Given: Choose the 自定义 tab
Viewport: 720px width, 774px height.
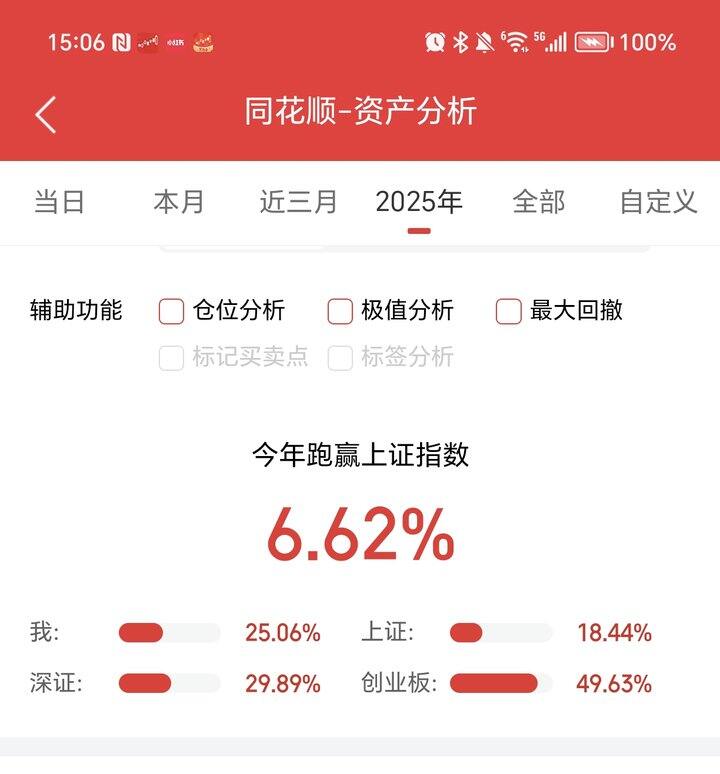Looking at the screenshot, I should pyautogui.click(x=658, y=202).
